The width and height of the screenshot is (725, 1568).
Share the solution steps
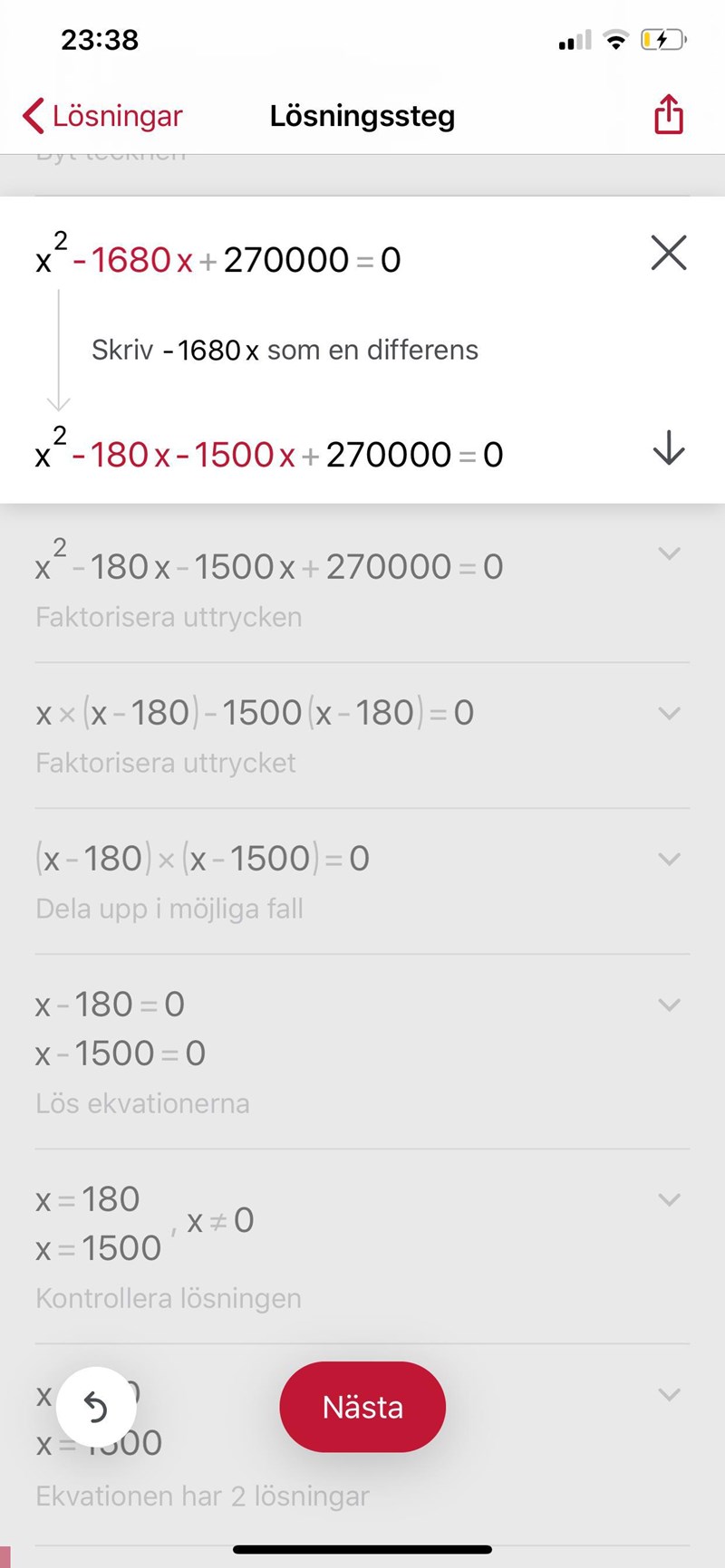coord(669,115)
